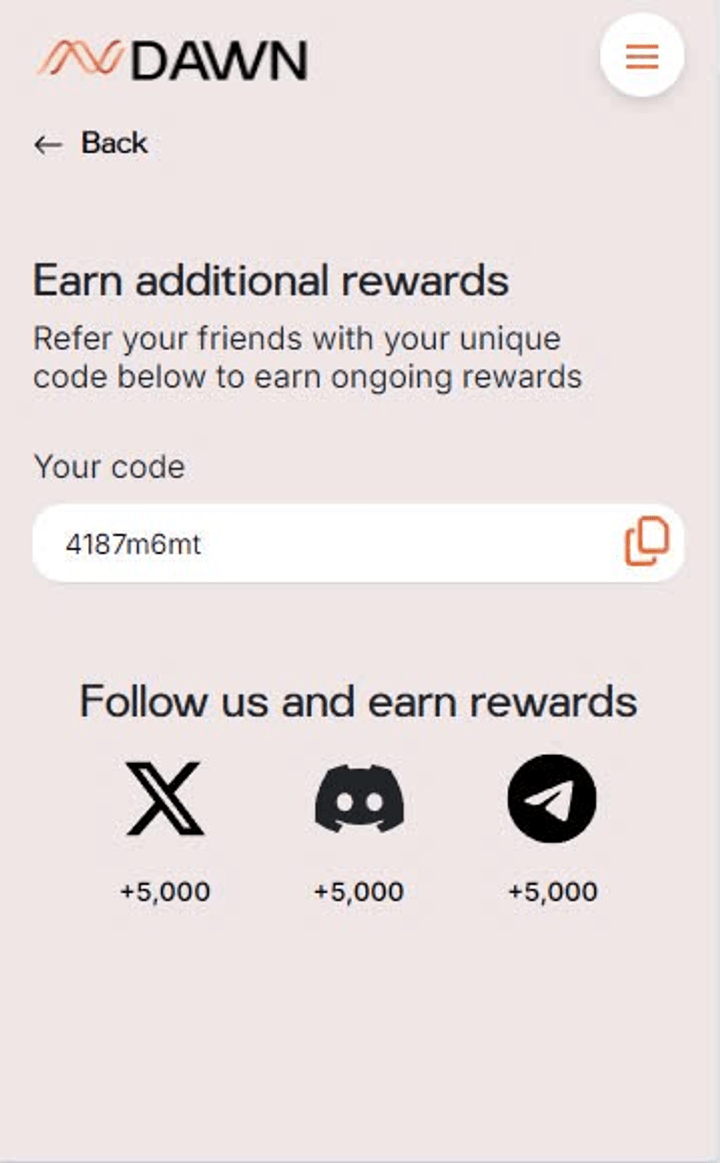Viewport: 720px width, 1163px height.
Task: Go back to the previous page
Action: point(91,144)
